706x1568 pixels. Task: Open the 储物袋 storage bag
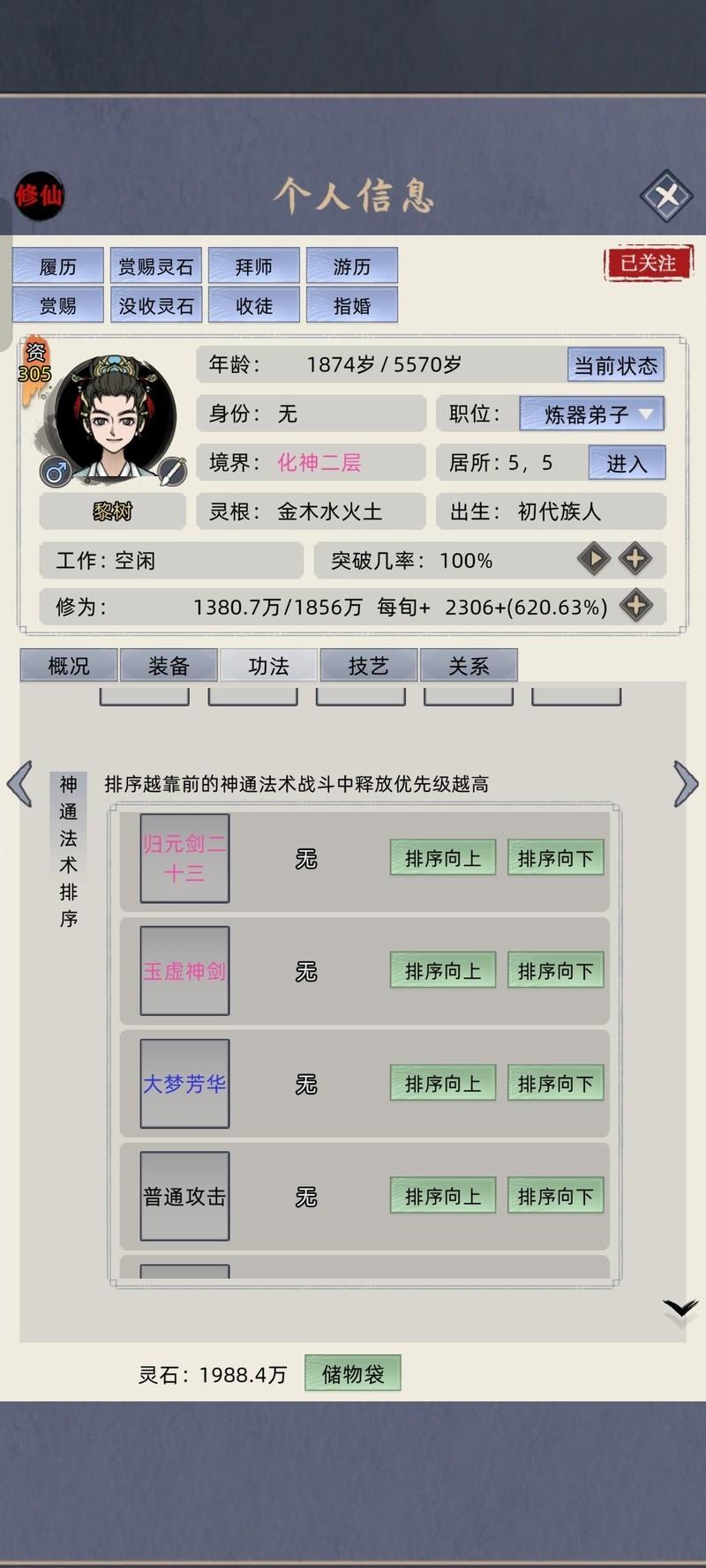click(x=353, y=1373)
